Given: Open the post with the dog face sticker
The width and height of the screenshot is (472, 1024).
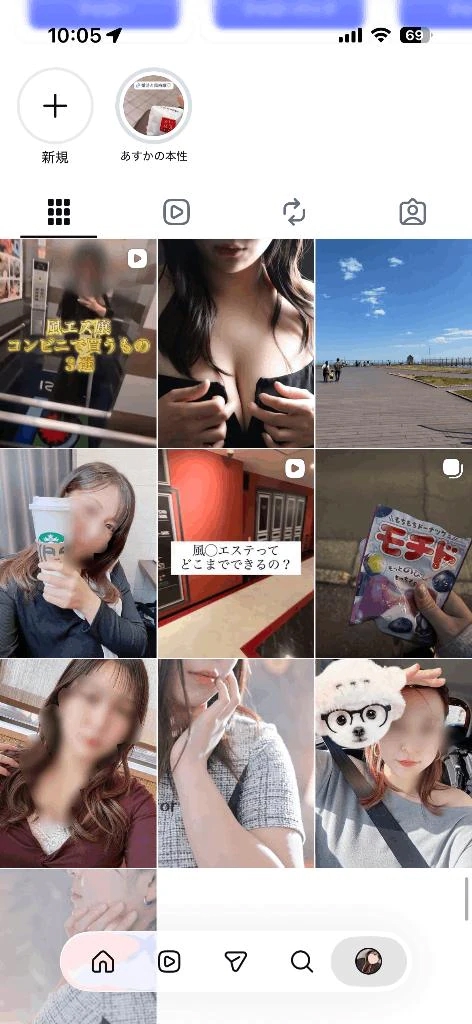Looking at the screenshot, I should [x=394, y=763].
